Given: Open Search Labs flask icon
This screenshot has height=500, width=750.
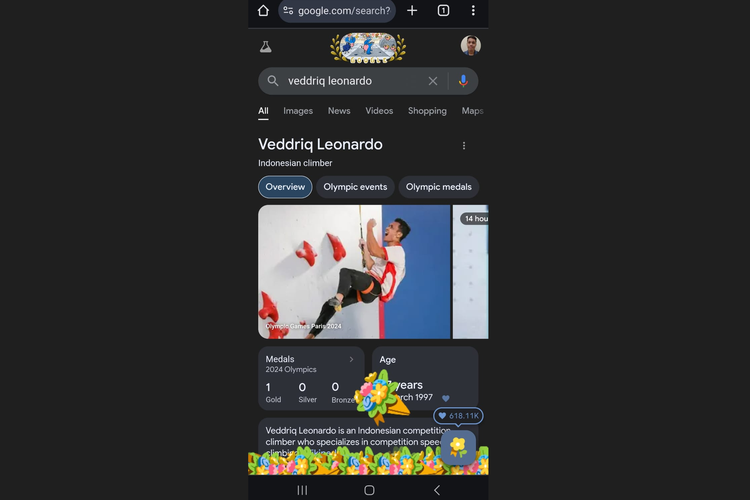Looking at the screenshot, I should (266, 47).
